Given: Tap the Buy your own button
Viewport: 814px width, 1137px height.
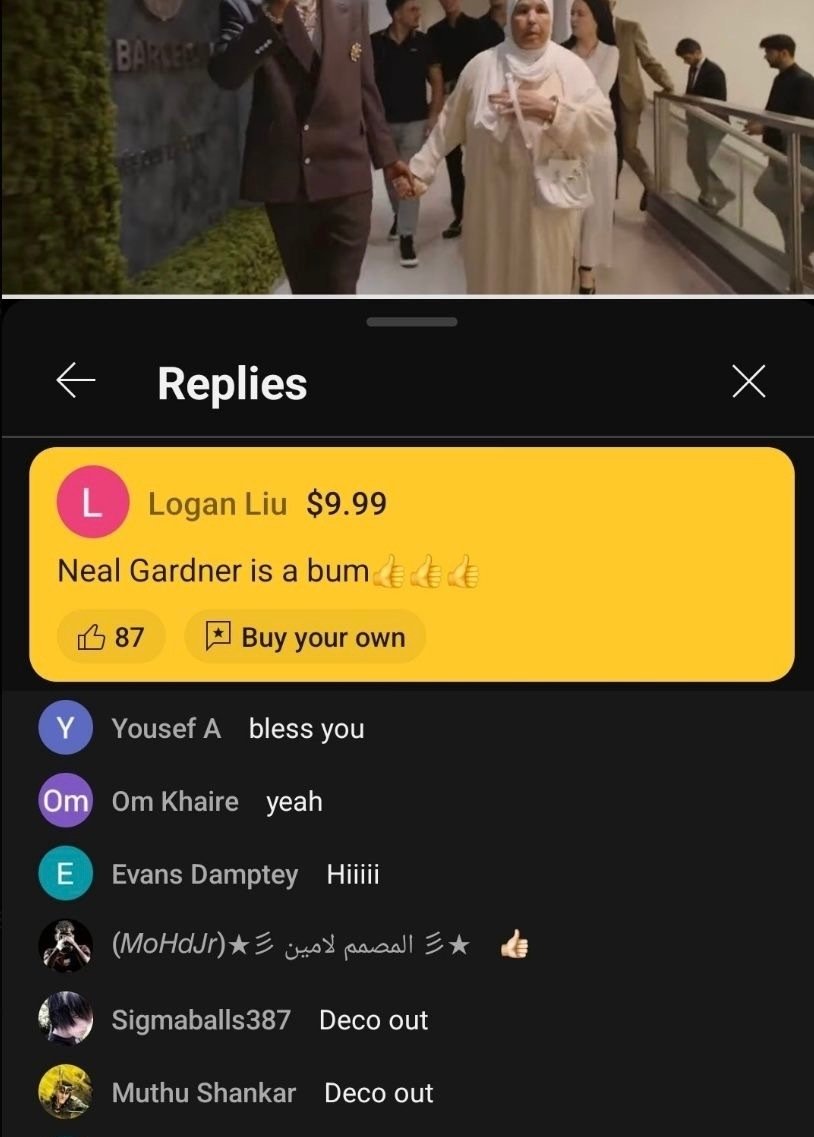Looking at the screenshot, I should click(x=305, y=637).
